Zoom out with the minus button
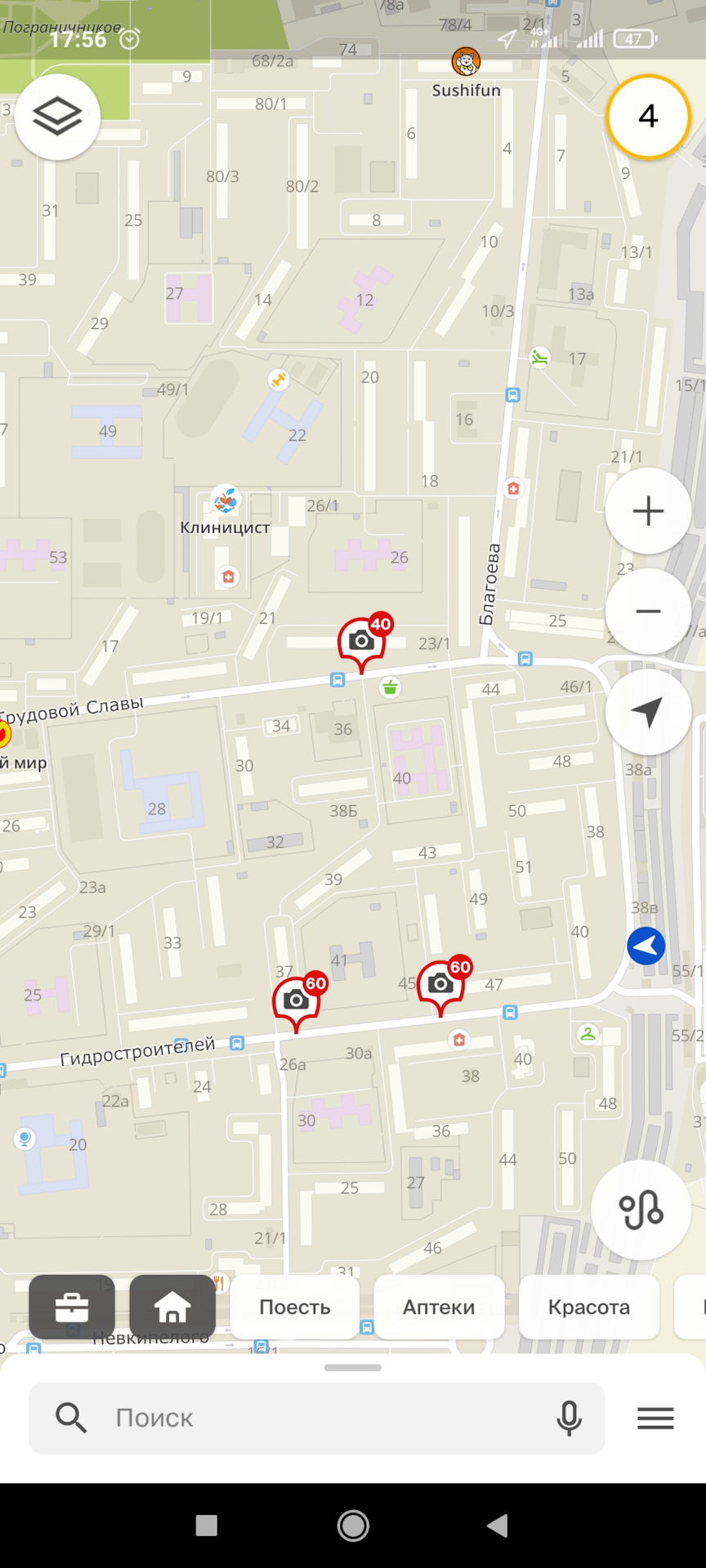706x1568 pixels. pos(648,612)
